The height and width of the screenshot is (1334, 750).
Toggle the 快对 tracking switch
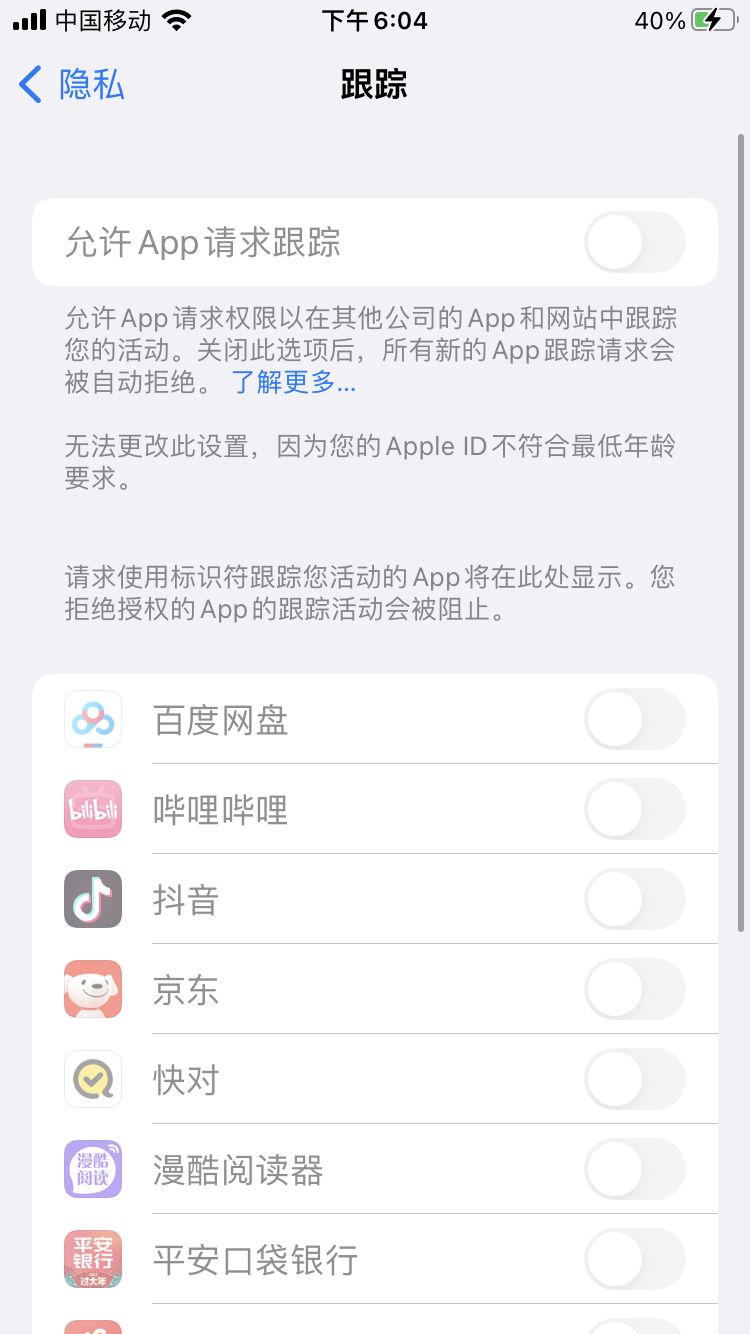pyautogui.click(x=635, y=1079)
